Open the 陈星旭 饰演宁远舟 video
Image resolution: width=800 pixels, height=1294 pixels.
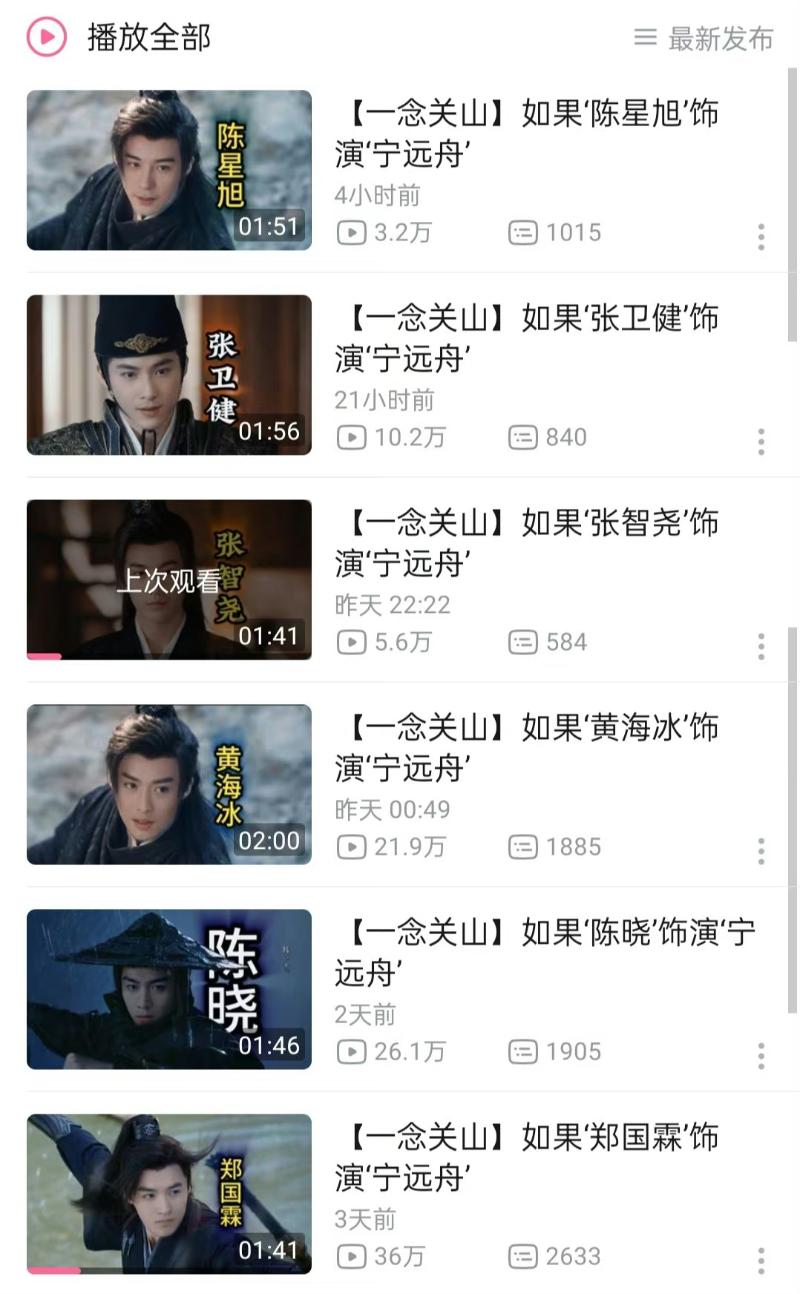pos(169,170)
